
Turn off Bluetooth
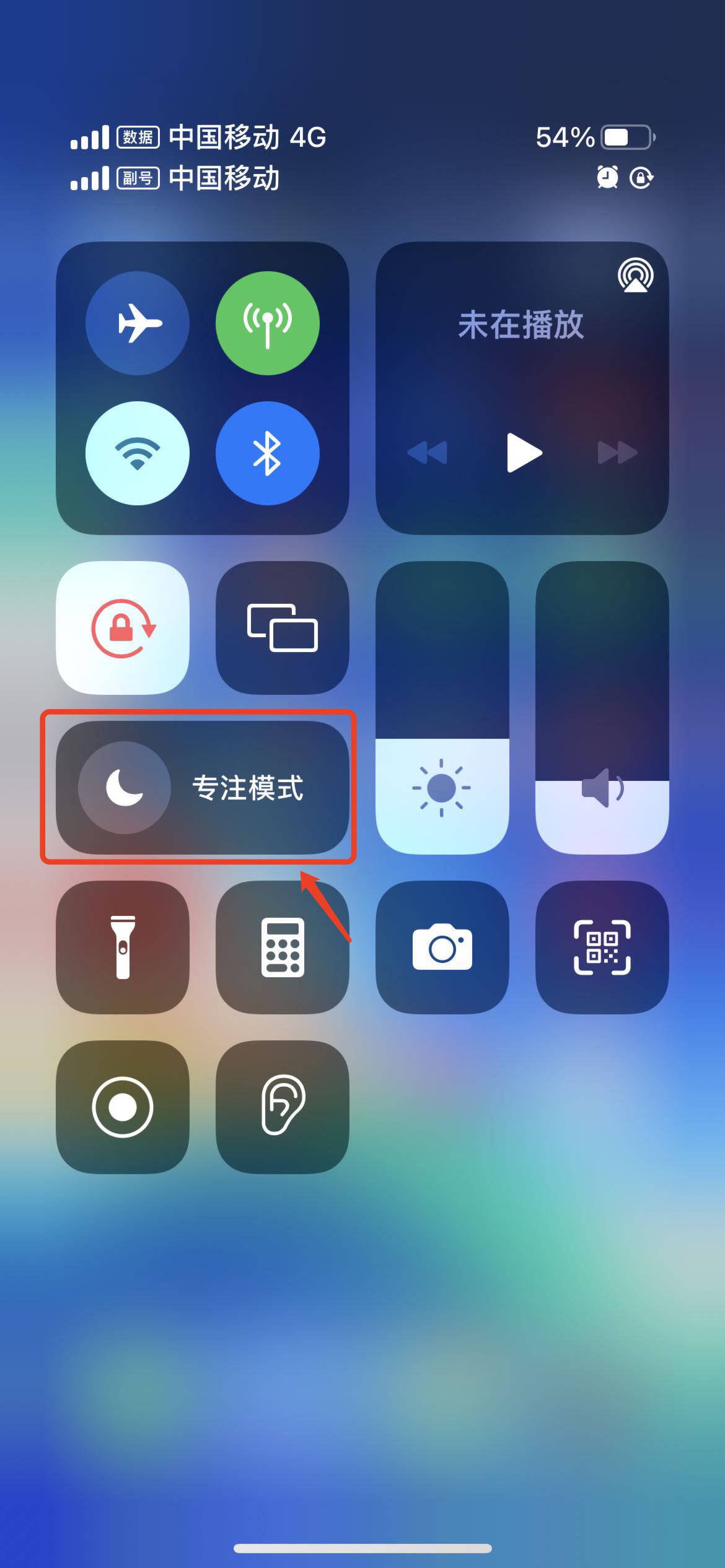click(268, 453)
